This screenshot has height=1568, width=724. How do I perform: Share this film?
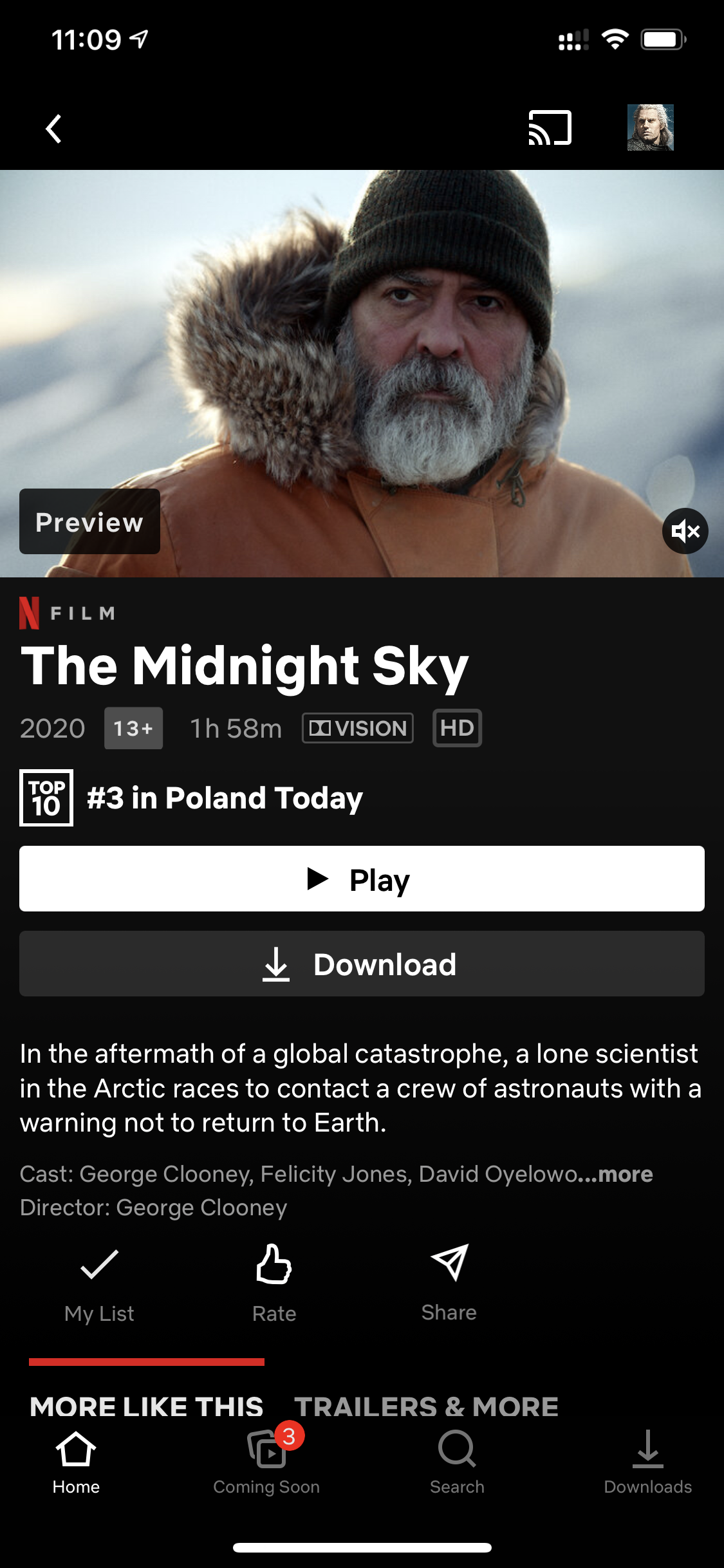(x=449, y=1281)
